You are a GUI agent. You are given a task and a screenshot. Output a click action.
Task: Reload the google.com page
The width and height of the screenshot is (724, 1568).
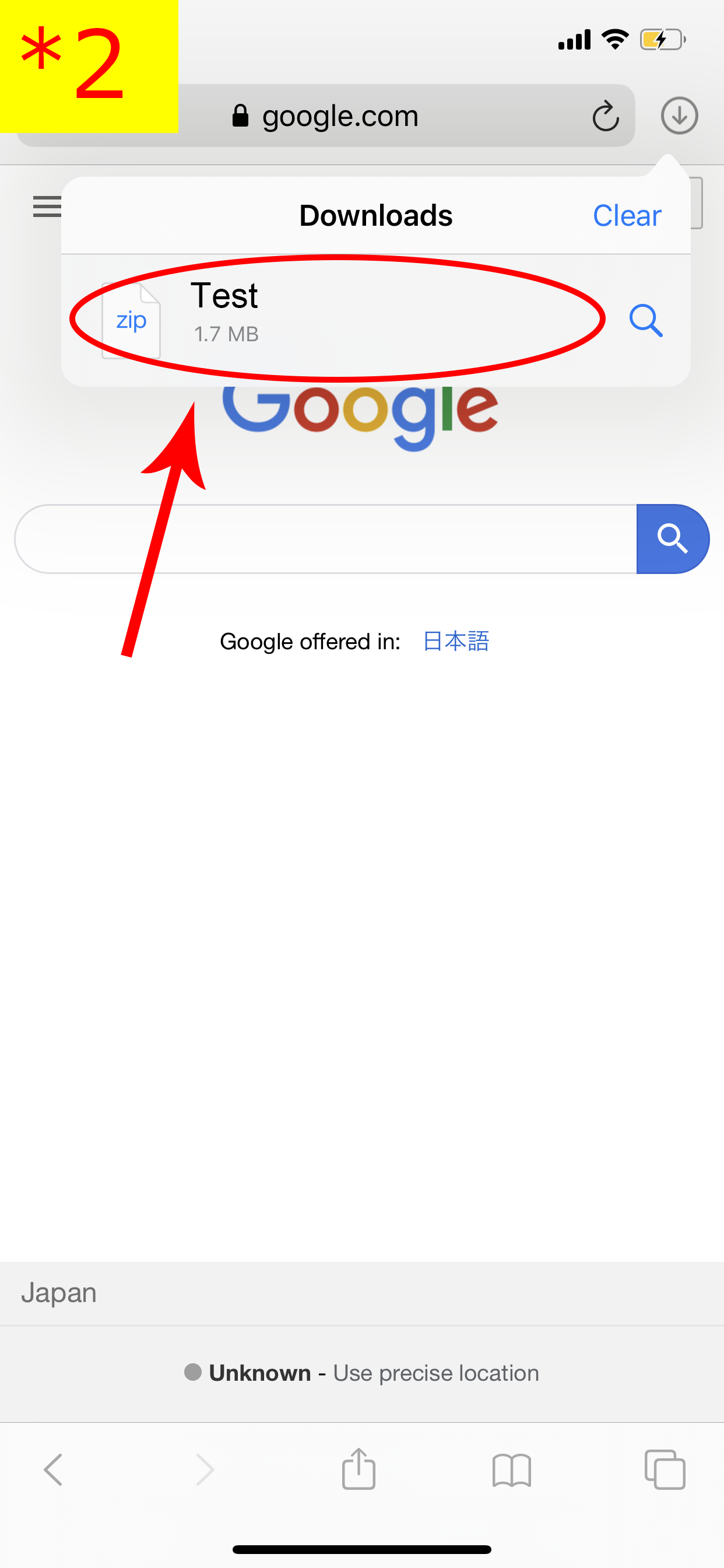coord(604,116)
